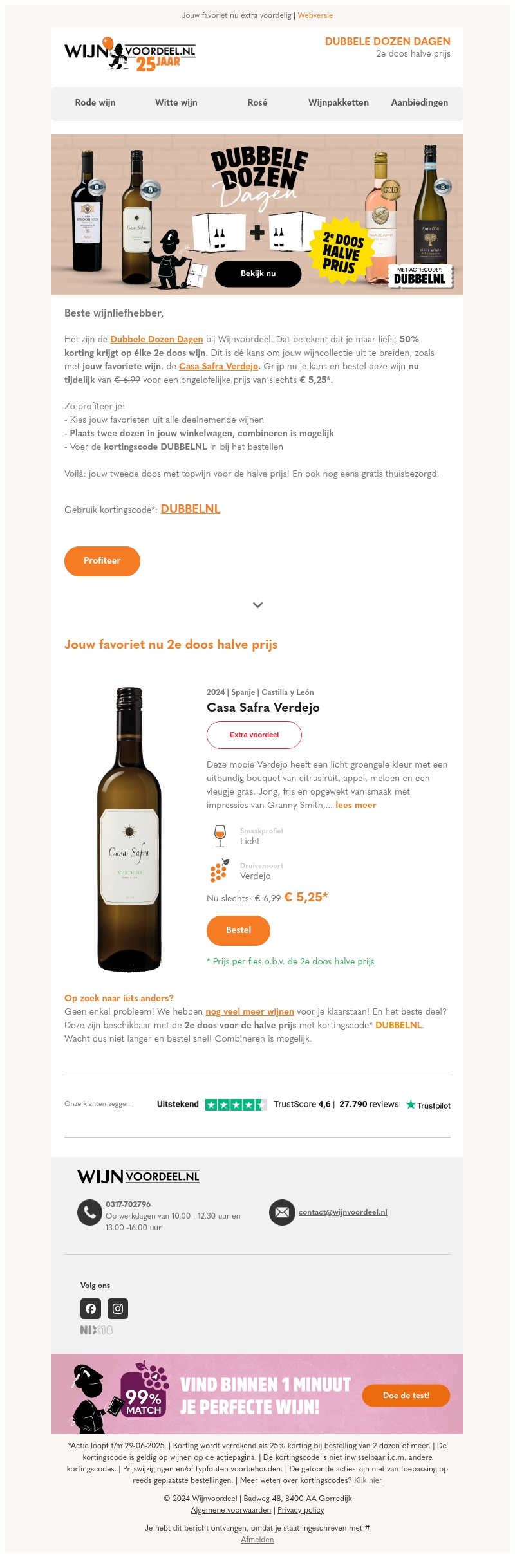View the Aanbiedingen section
515x1568 pixels.
point(420,102)
